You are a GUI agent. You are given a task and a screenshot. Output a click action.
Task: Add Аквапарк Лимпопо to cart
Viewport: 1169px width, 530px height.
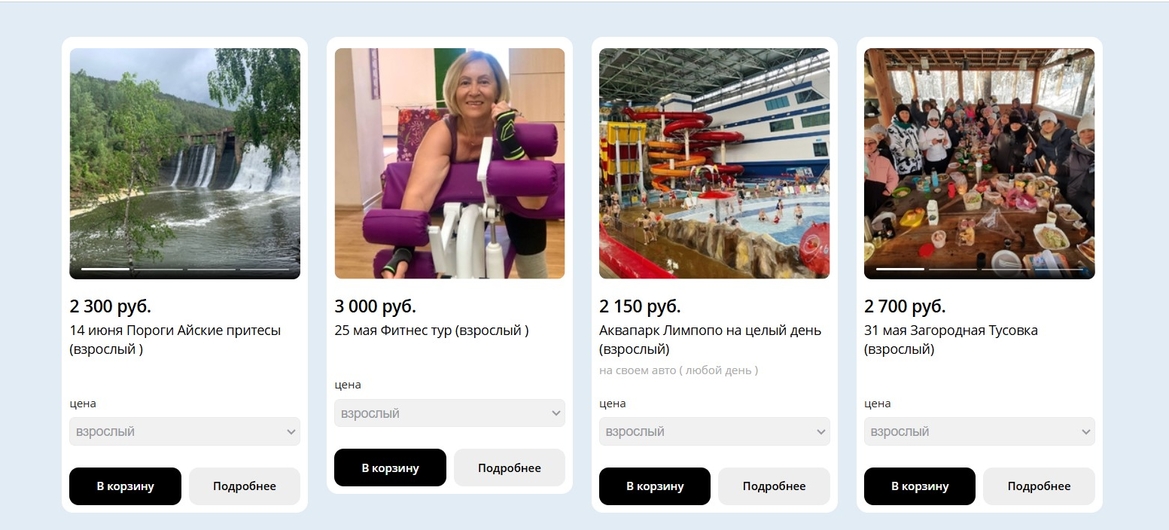[655, 486]
